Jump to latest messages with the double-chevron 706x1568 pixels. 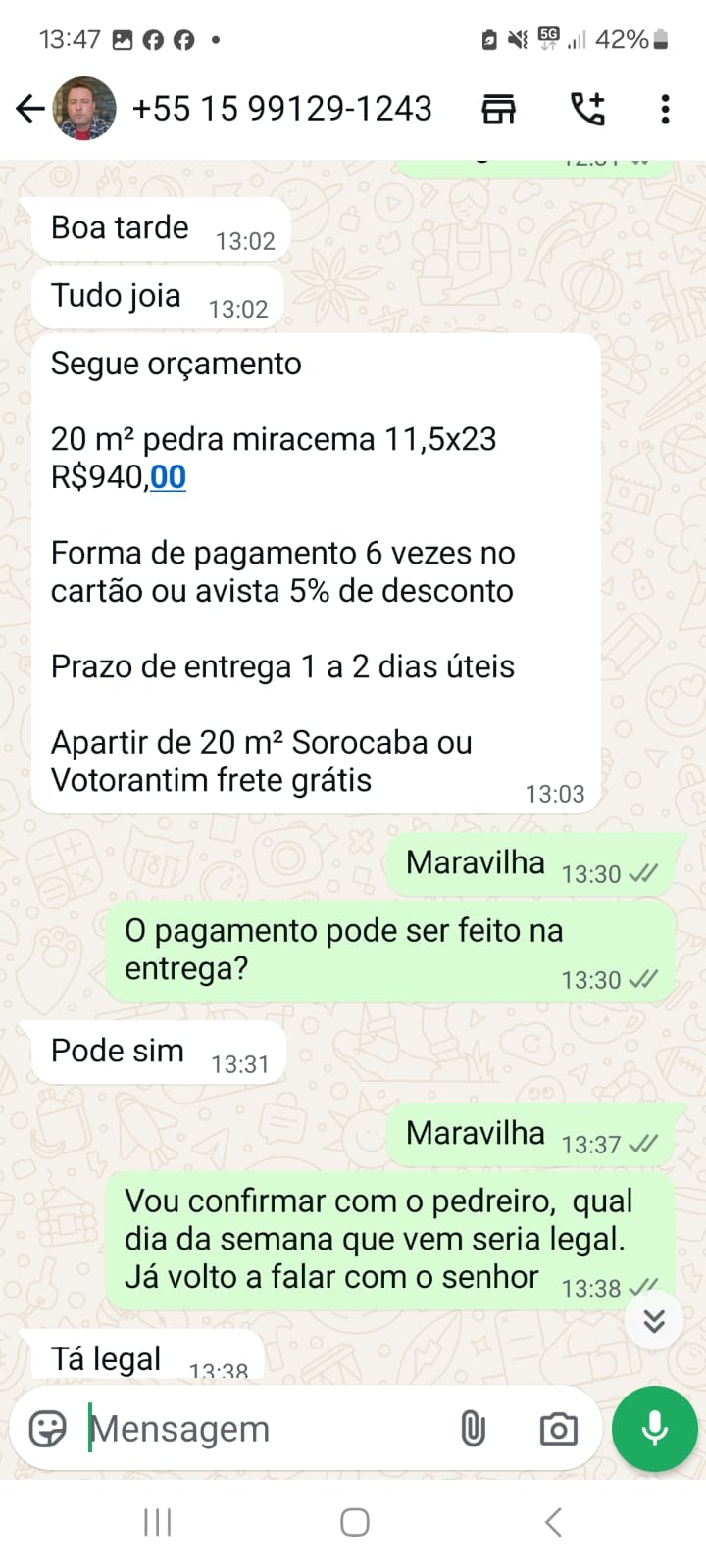[654, 1320]
